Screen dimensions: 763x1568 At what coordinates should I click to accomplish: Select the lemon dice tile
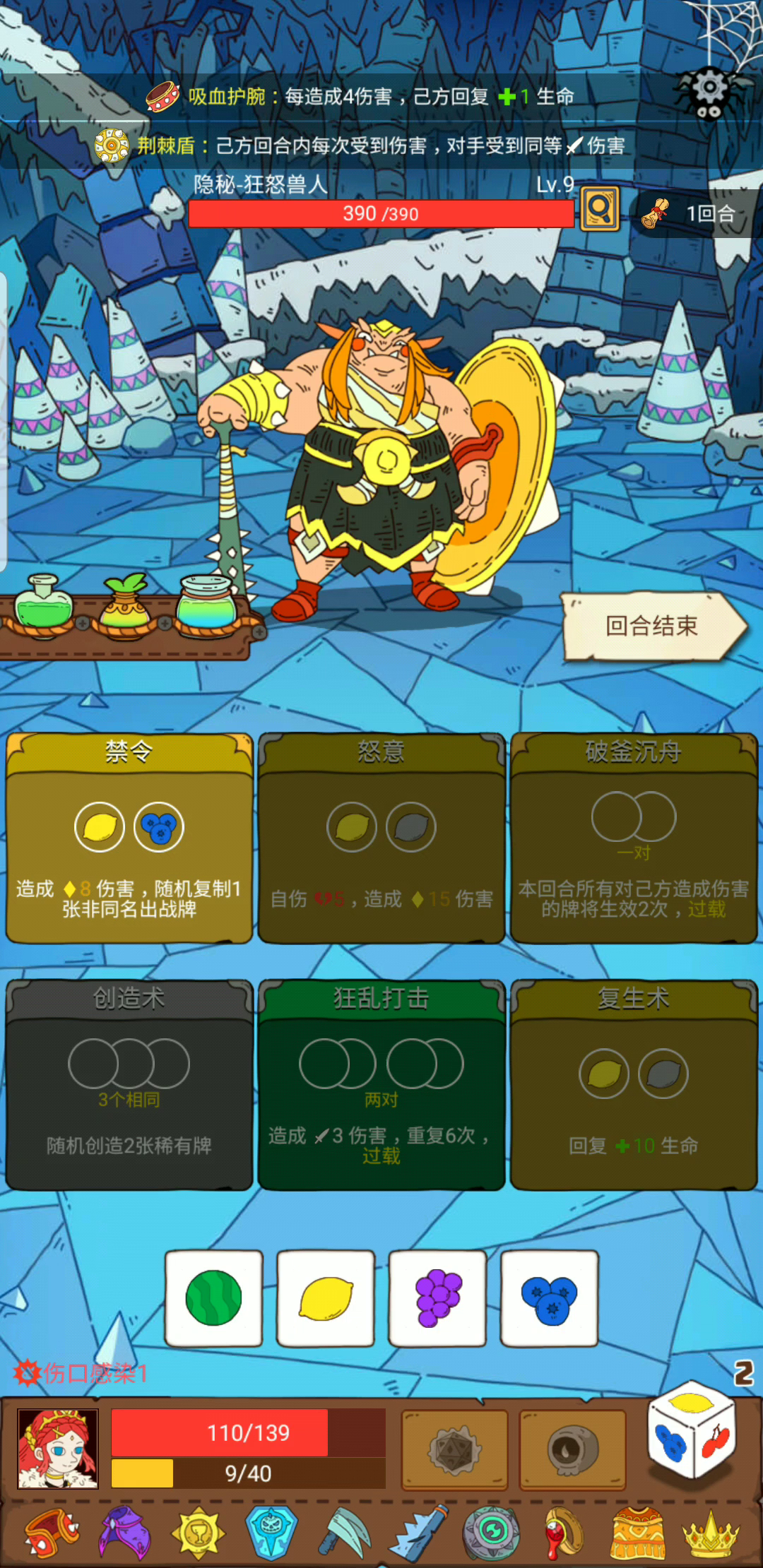326,1298
